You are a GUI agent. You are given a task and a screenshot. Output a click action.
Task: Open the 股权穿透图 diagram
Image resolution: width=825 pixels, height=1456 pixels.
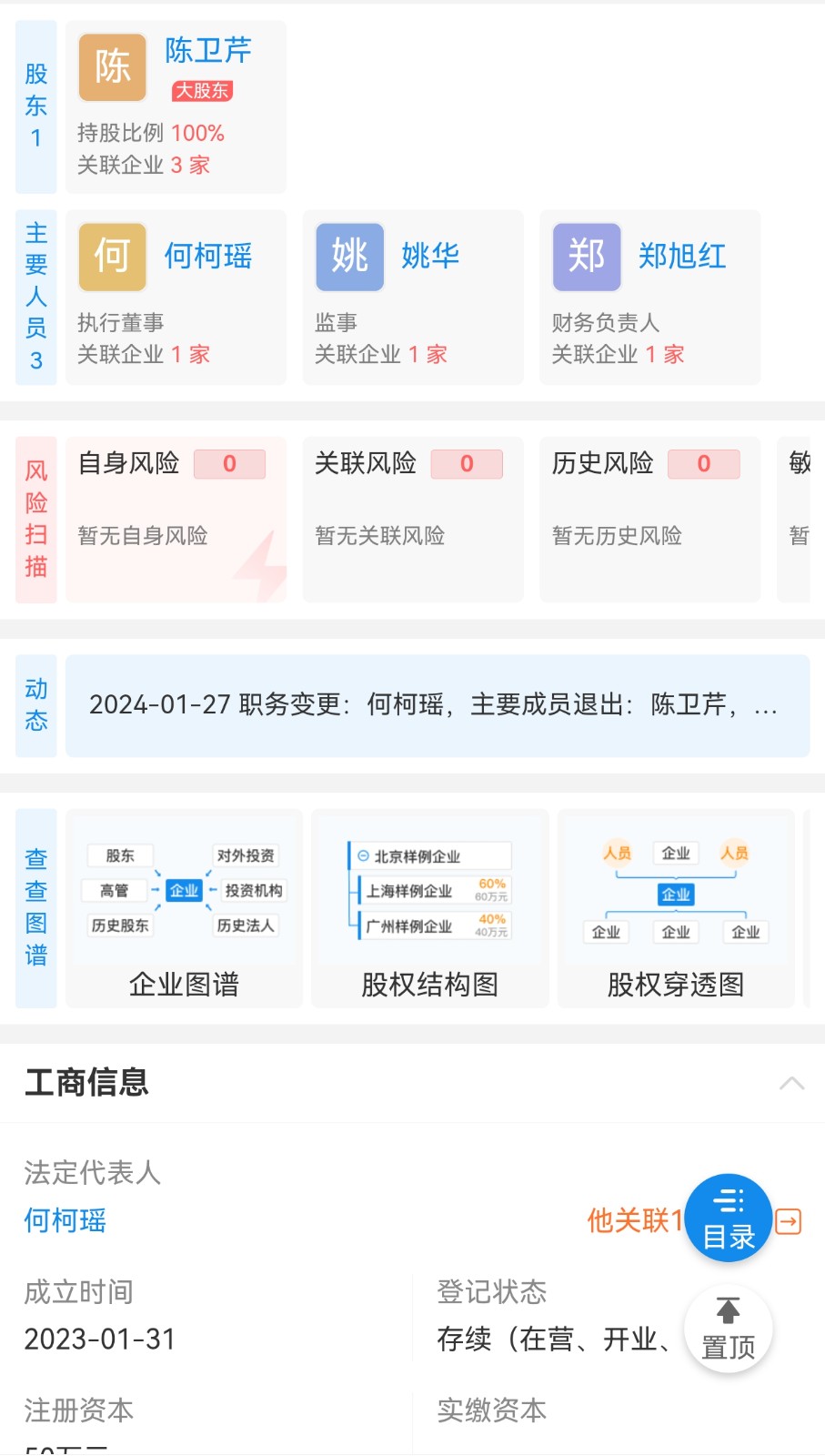[x=675, y=908]
